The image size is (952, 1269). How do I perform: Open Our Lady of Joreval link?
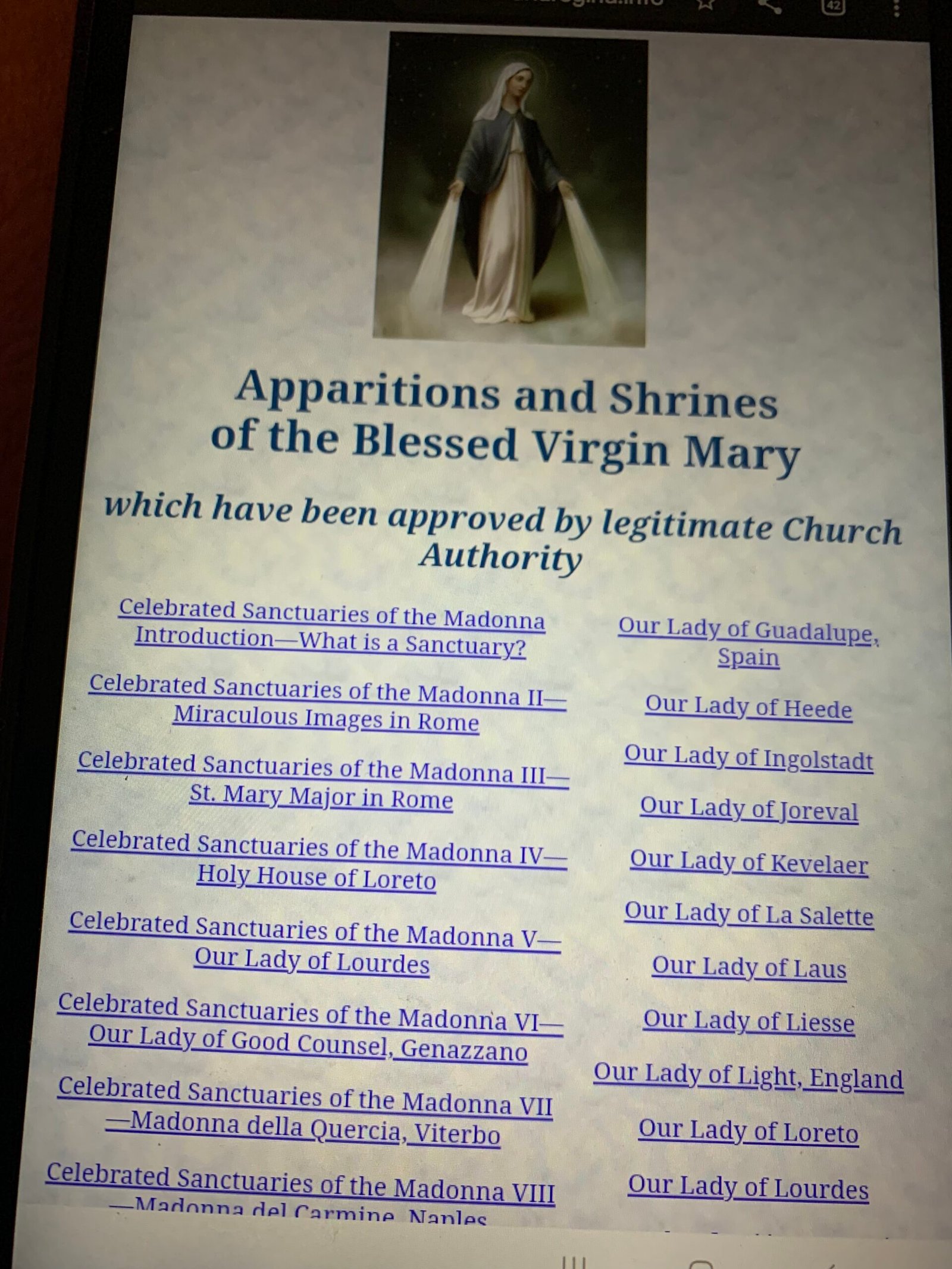[749, 810]
